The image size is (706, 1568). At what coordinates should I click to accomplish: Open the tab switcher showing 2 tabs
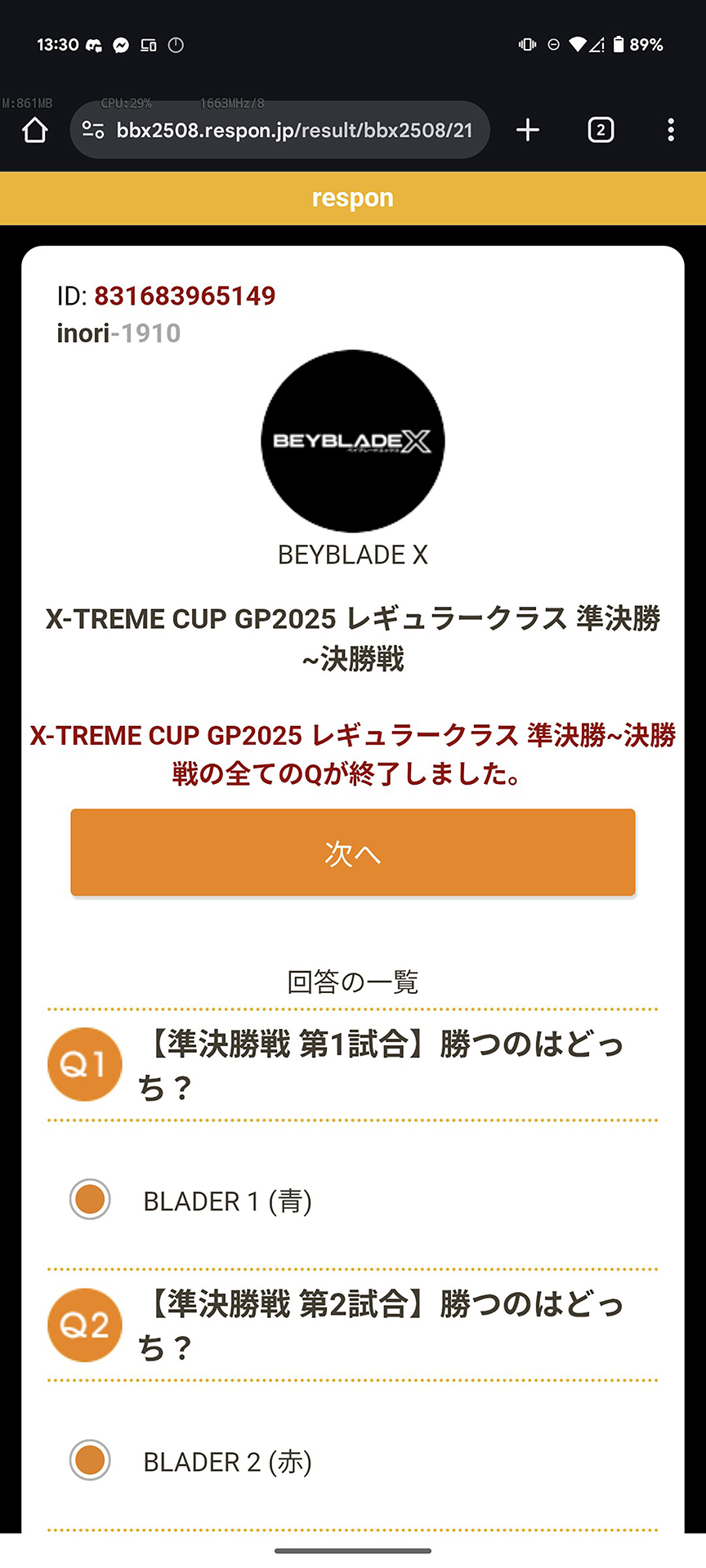[x=601, y=130]
